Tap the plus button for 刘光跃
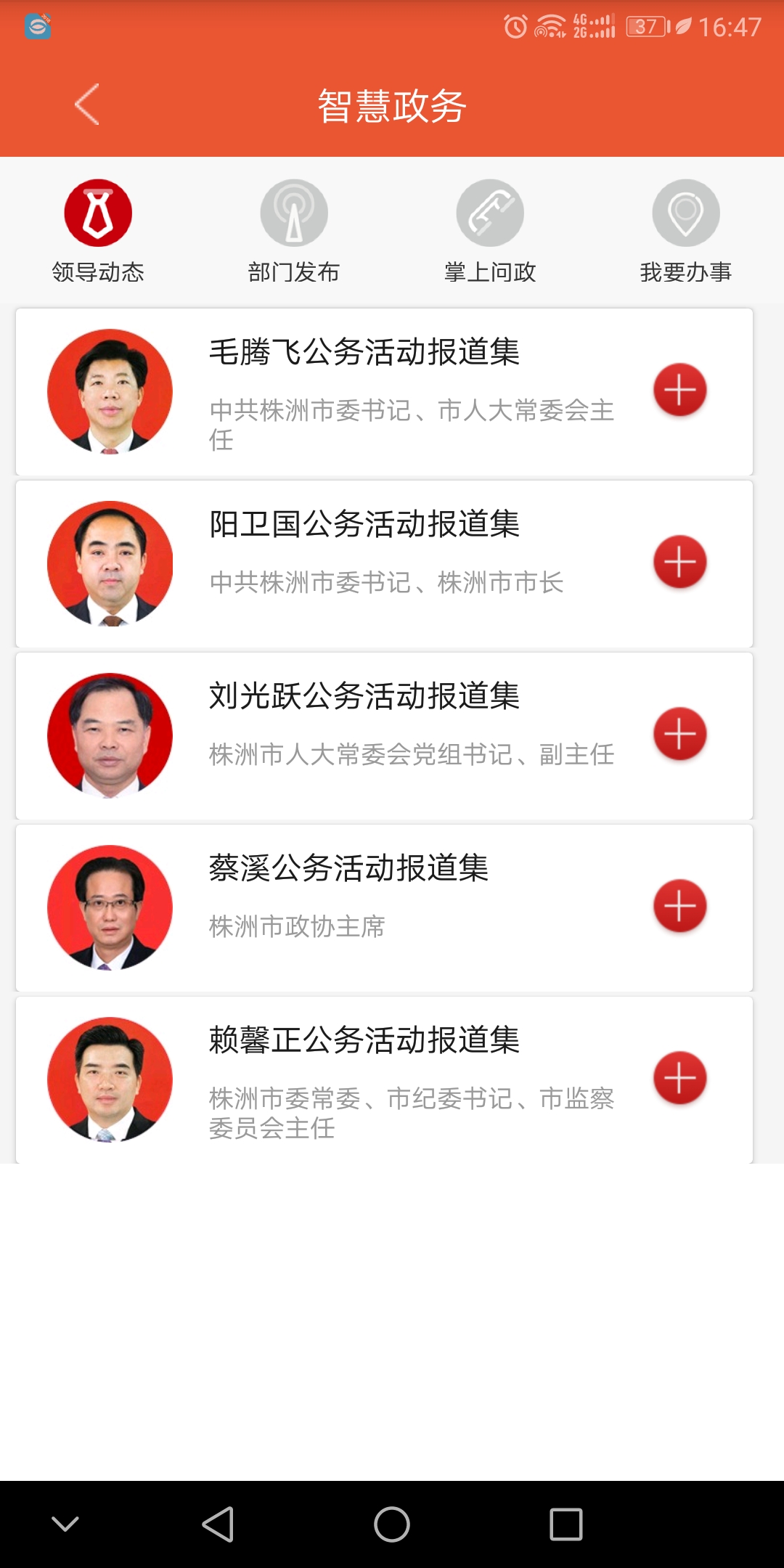This screenshot has width=784, height=1568. [x=679, y=735]
